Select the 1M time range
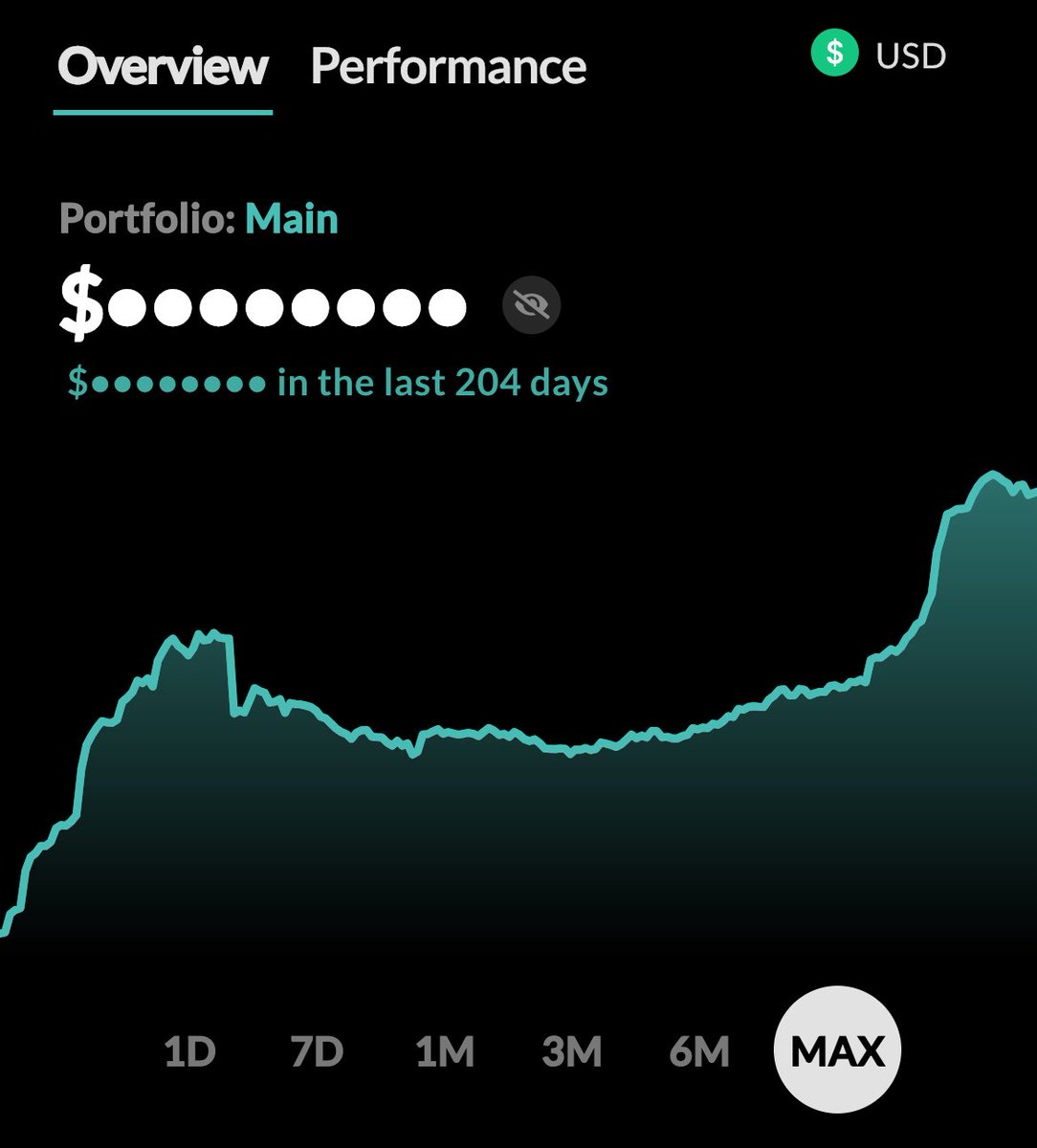Viewport: 1037px width, 1148px height. (445, 1051)
